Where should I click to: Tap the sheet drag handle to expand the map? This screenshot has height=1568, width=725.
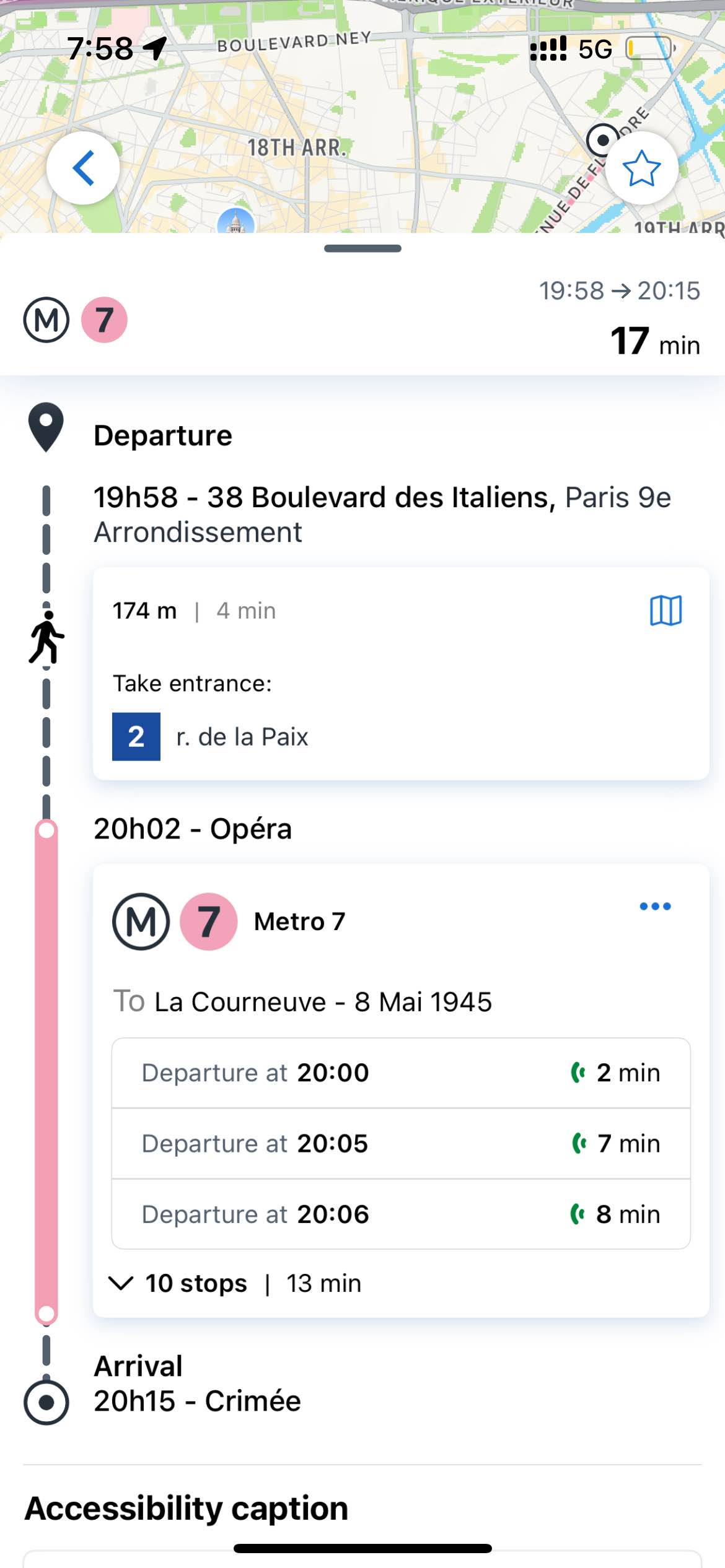coord(362,248)
